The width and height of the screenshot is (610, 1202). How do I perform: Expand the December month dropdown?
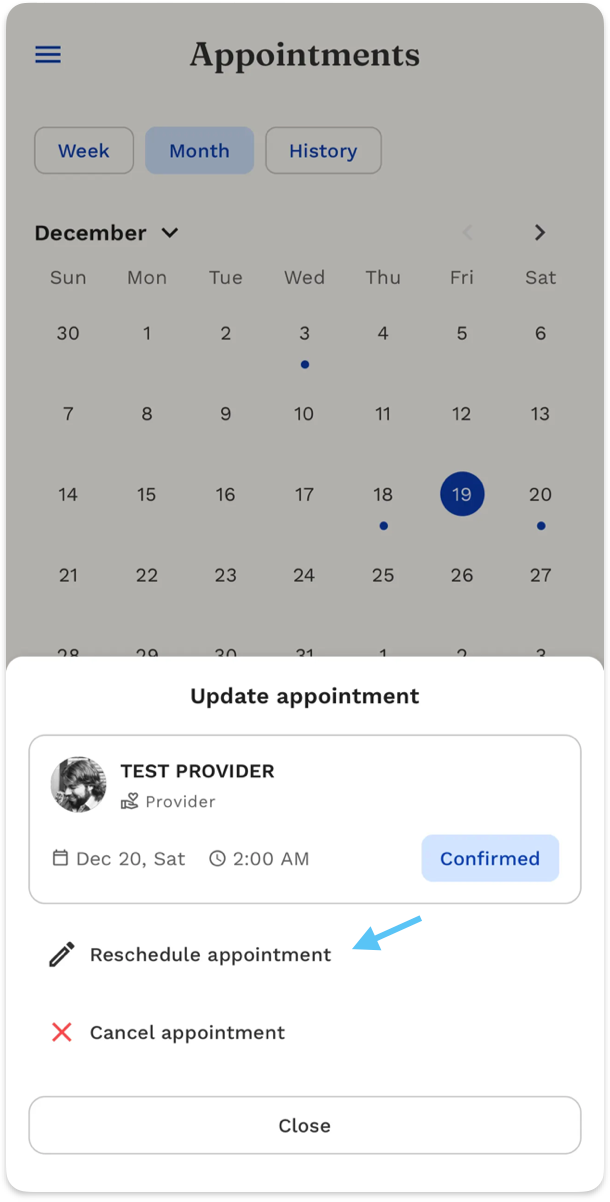[107, 233]
